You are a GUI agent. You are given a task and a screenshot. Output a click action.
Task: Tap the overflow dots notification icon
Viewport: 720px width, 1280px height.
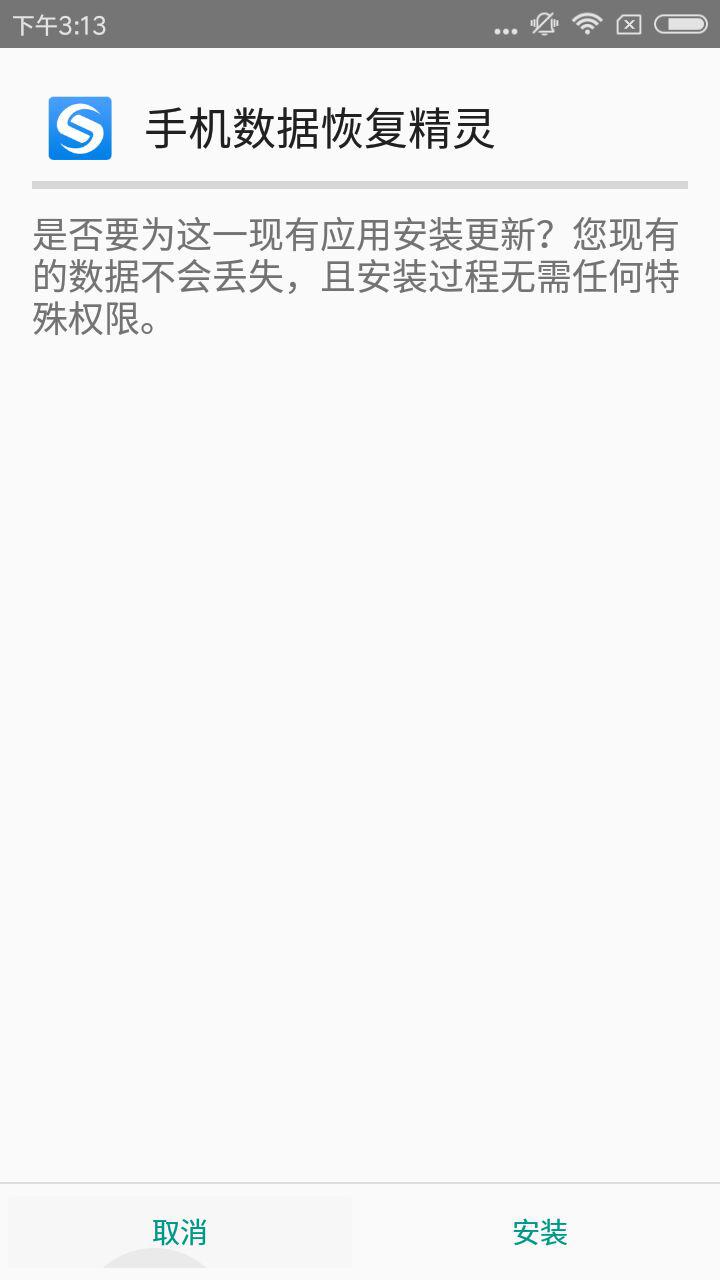click(x=505, y=28)
